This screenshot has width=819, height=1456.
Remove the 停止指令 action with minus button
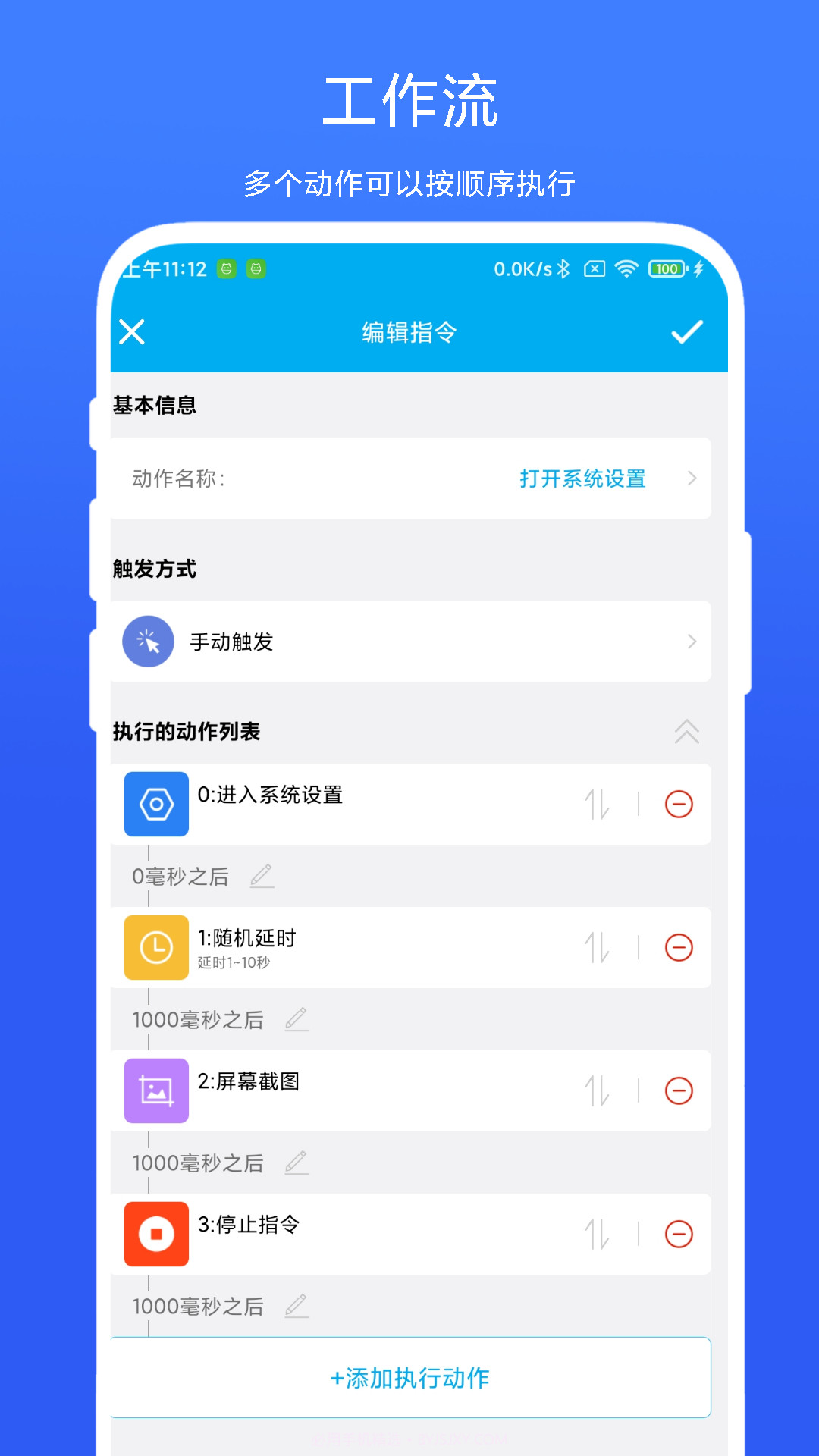point(679,1234)
